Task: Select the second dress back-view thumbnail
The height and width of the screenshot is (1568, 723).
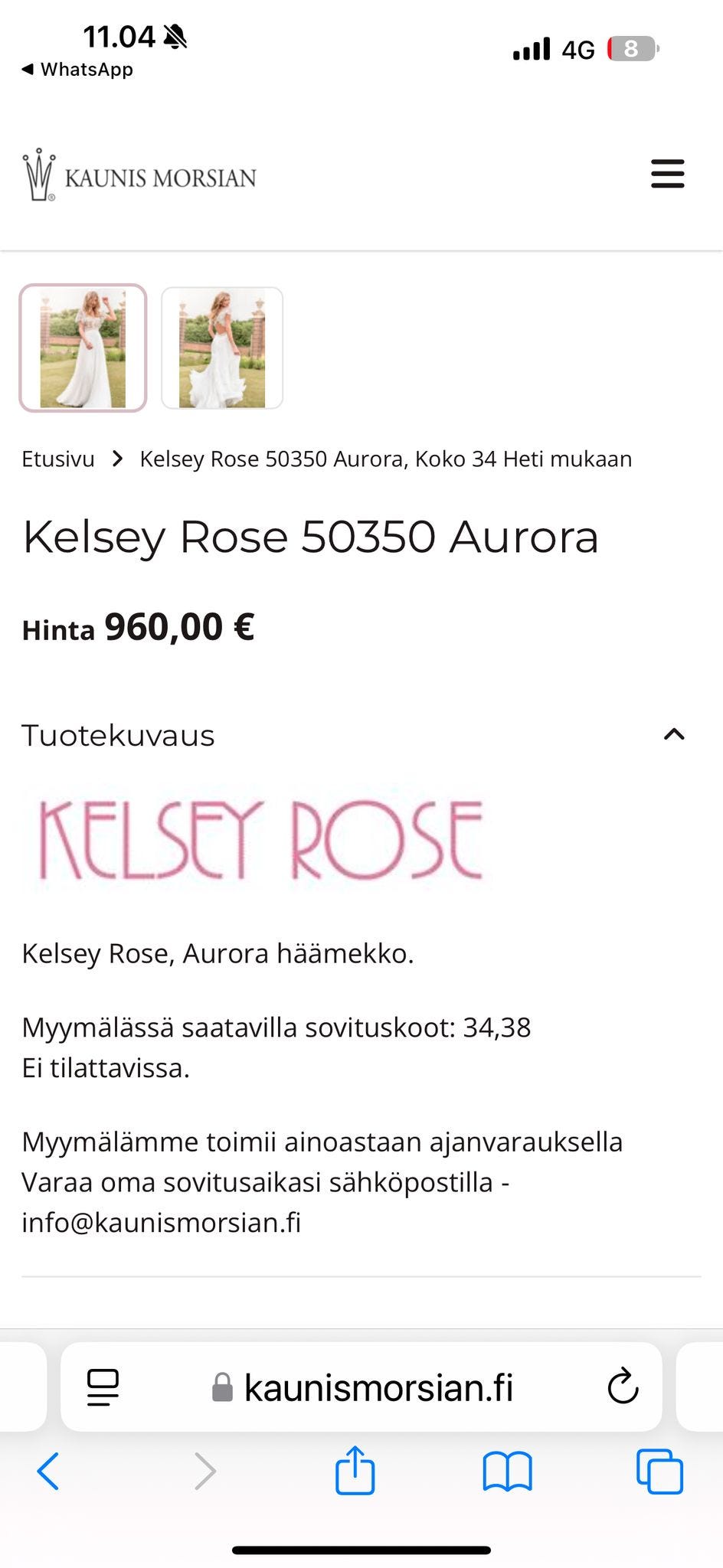Action: coord(222,348)
